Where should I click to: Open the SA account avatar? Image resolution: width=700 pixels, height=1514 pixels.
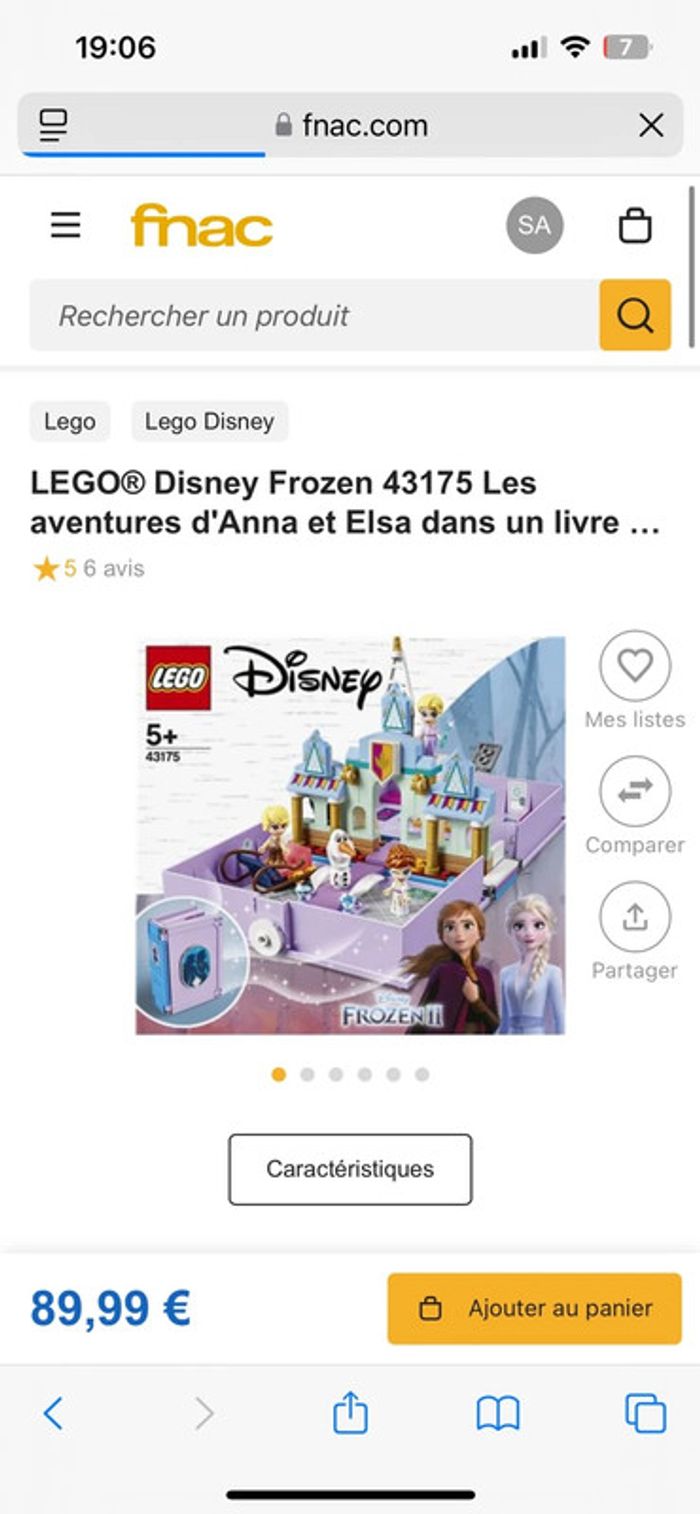pos(534,225)
